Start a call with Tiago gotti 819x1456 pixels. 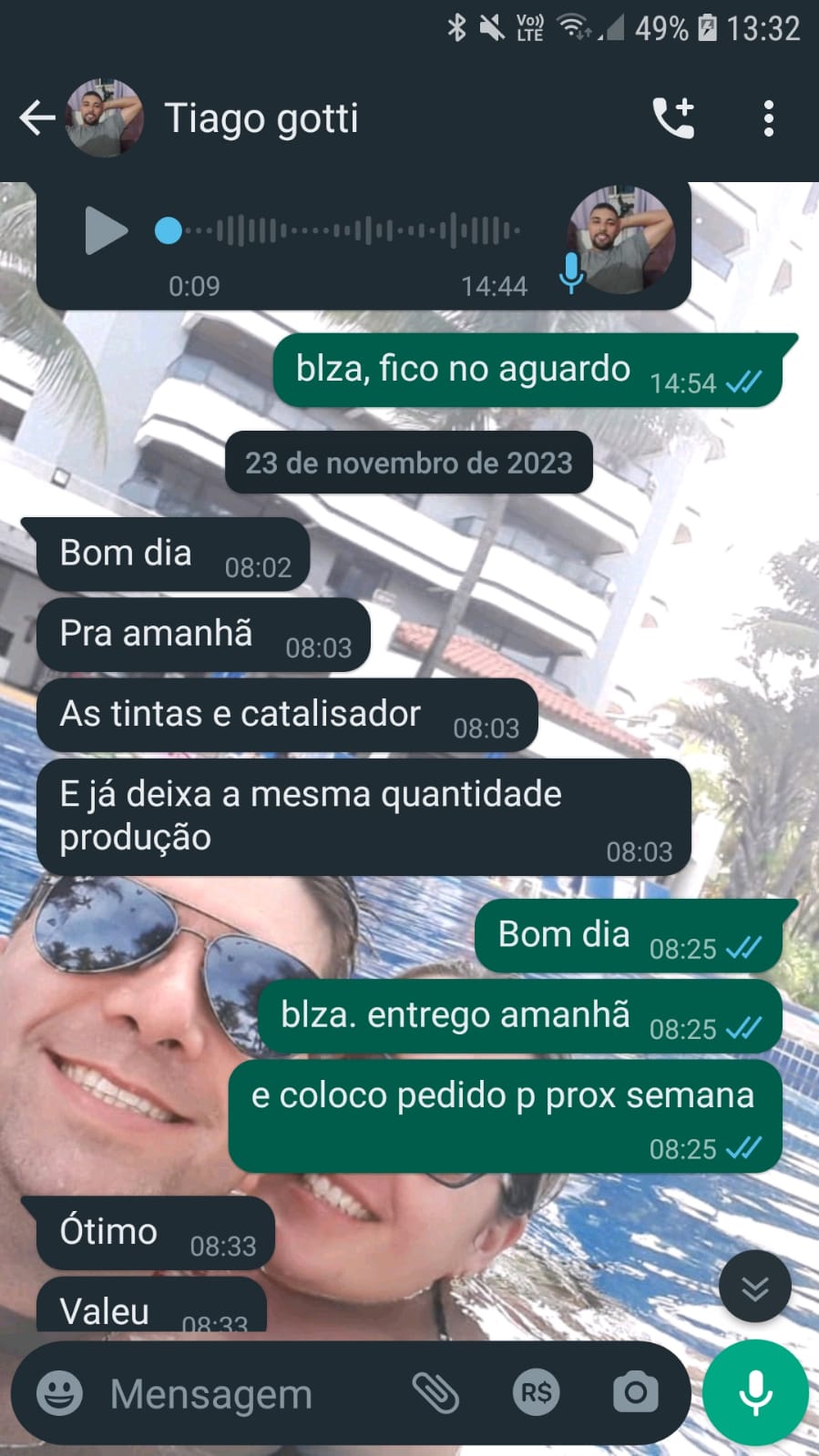[x=674, y=118]
